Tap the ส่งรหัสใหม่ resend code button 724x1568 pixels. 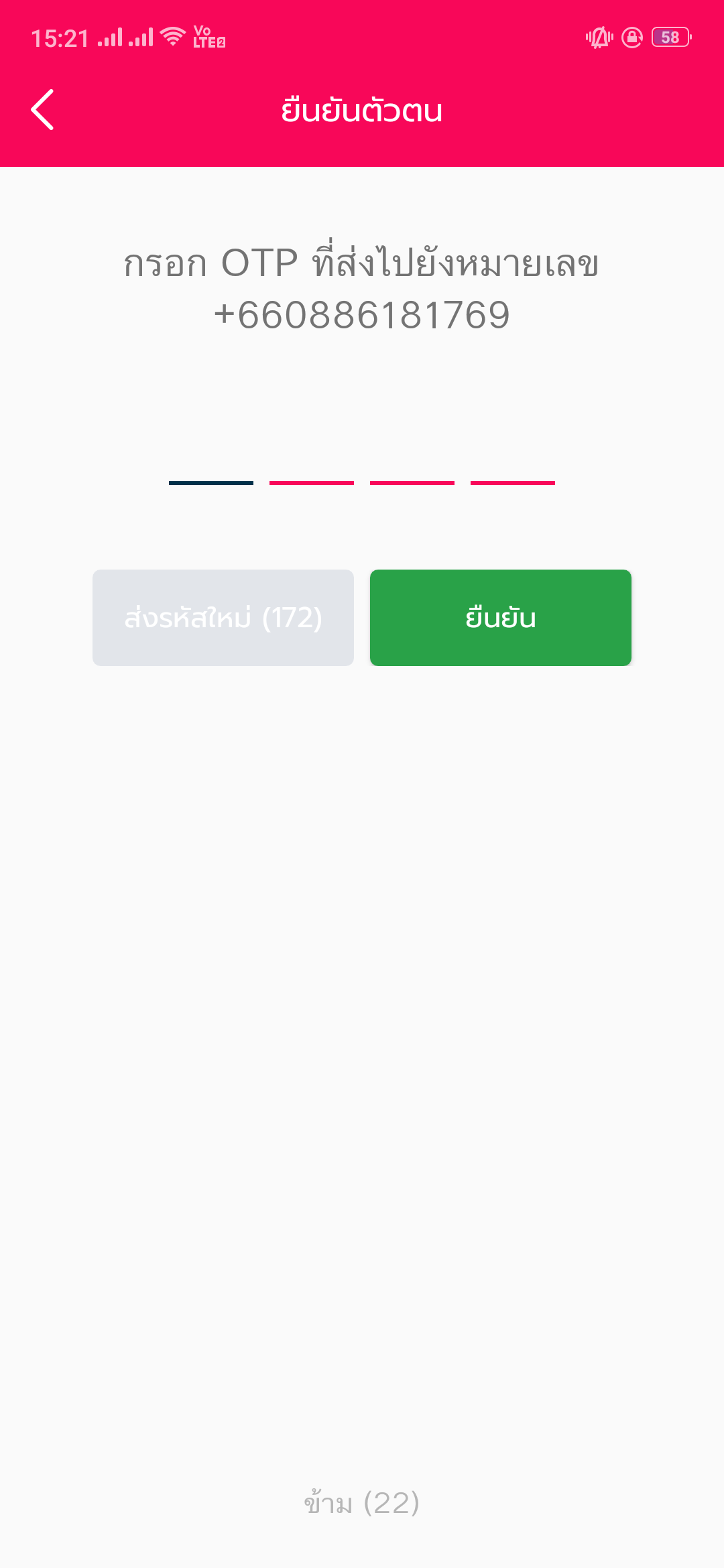(x=223, y=618)
